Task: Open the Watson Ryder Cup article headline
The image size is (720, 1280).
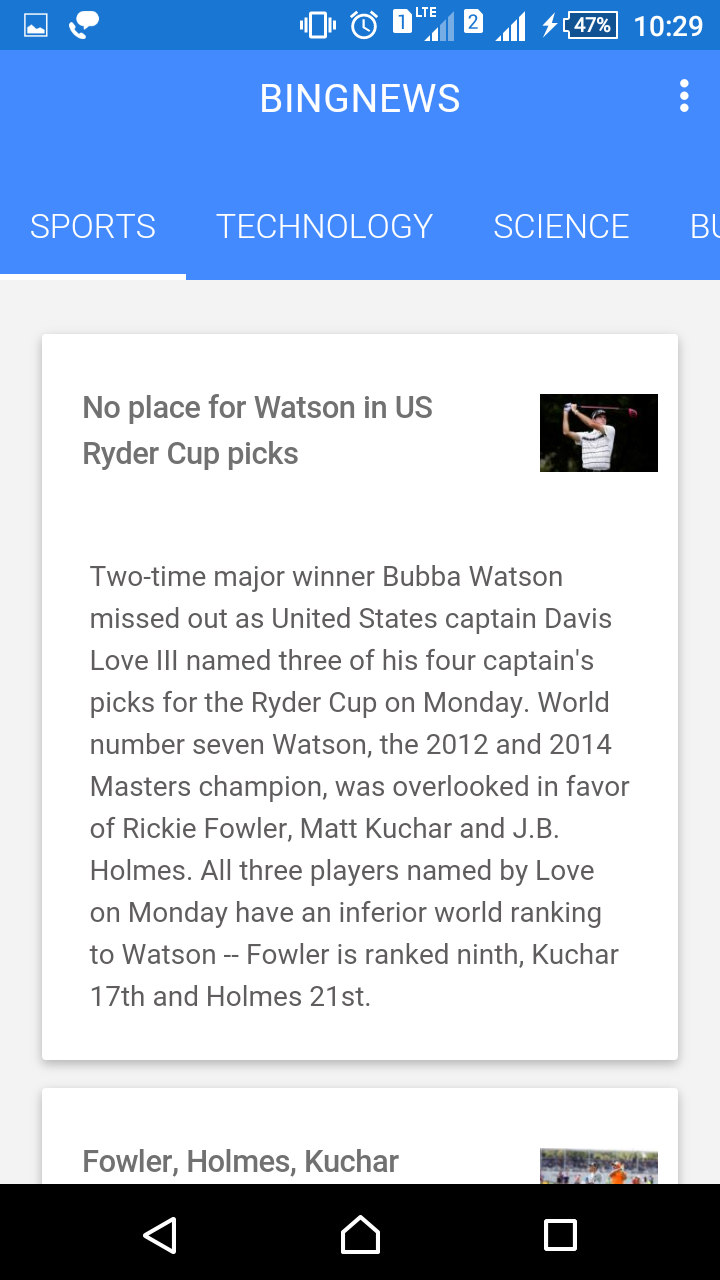Action: [257, 430]
